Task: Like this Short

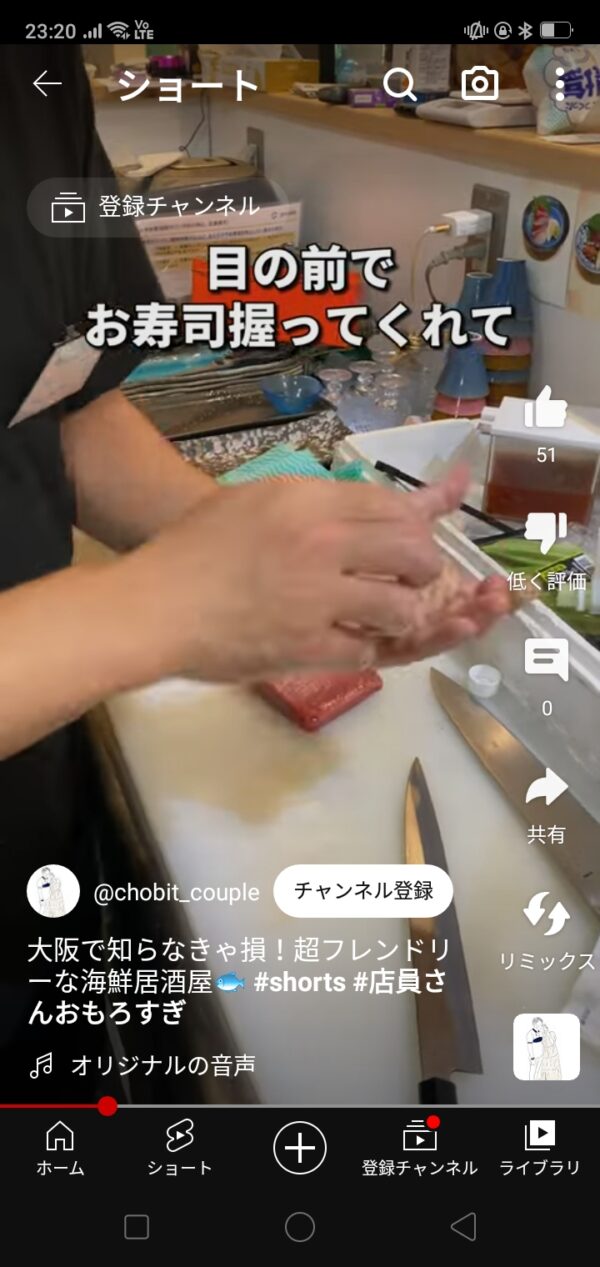Action: point(546,410)
